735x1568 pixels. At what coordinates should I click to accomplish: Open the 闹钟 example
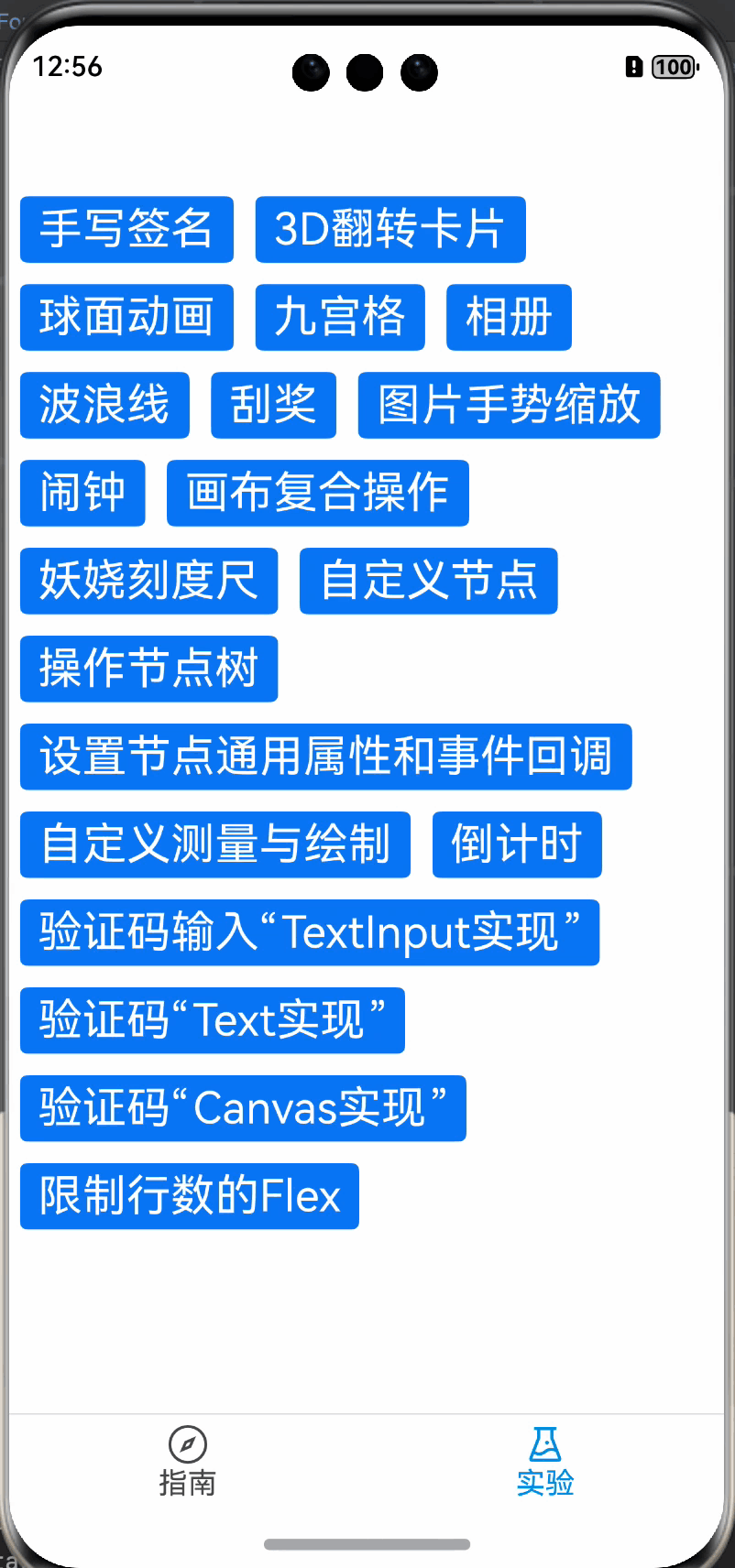click(x=82, y=493)
